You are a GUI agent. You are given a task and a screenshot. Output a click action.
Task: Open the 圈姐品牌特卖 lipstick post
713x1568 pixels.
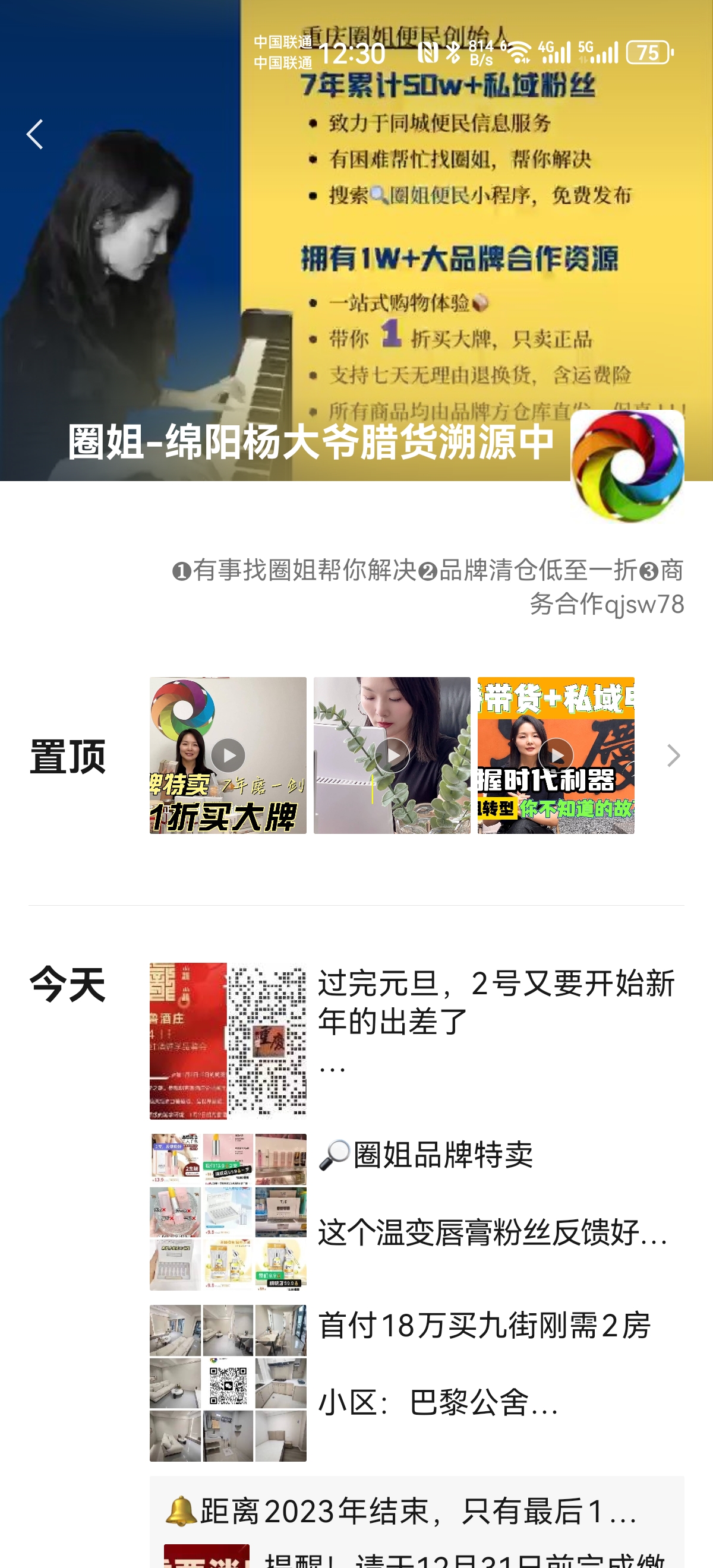click(x=417, y=1212)
